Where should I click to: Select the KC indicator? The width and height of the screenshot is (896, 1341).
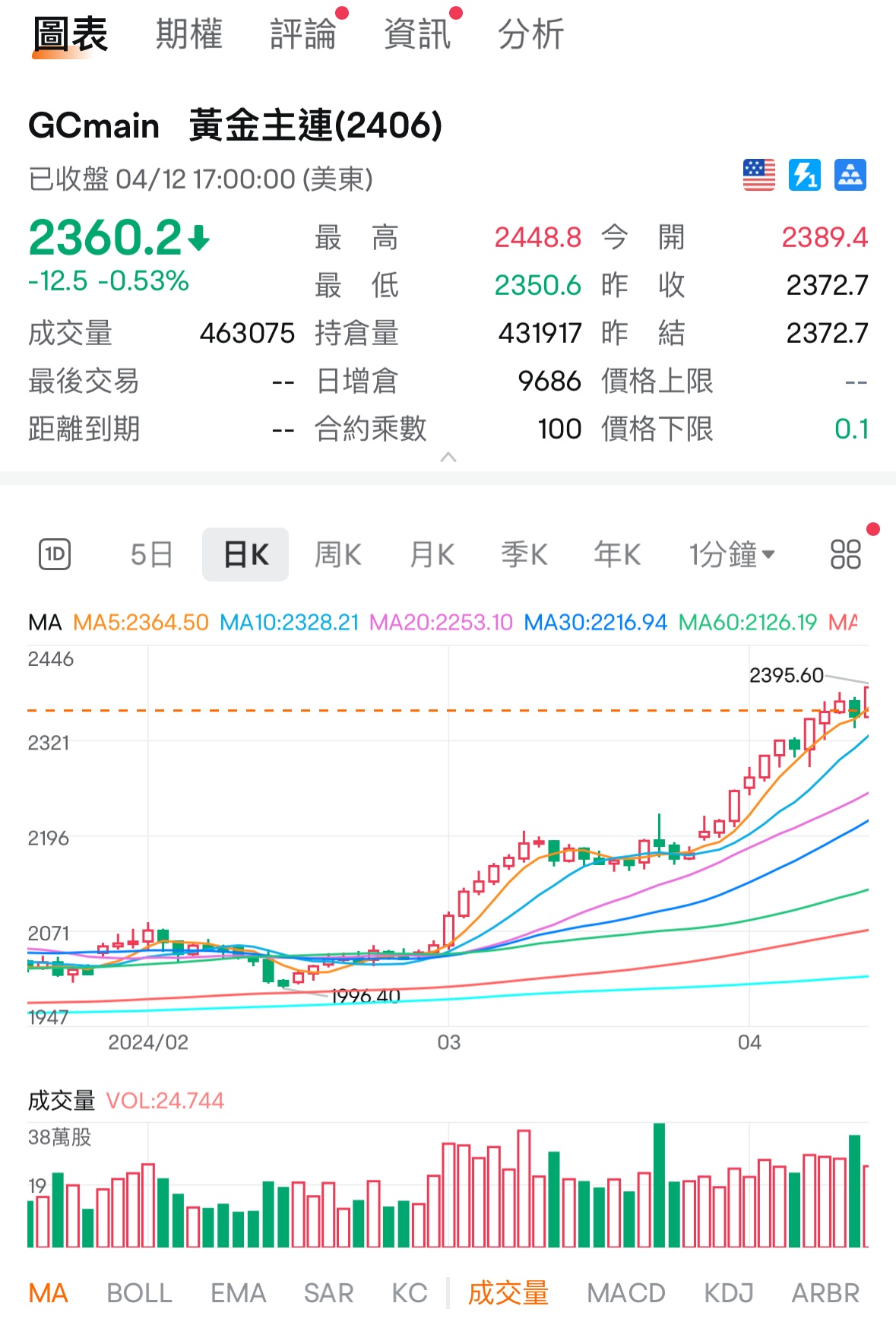pyautogui.click(x=408, y=1292)
